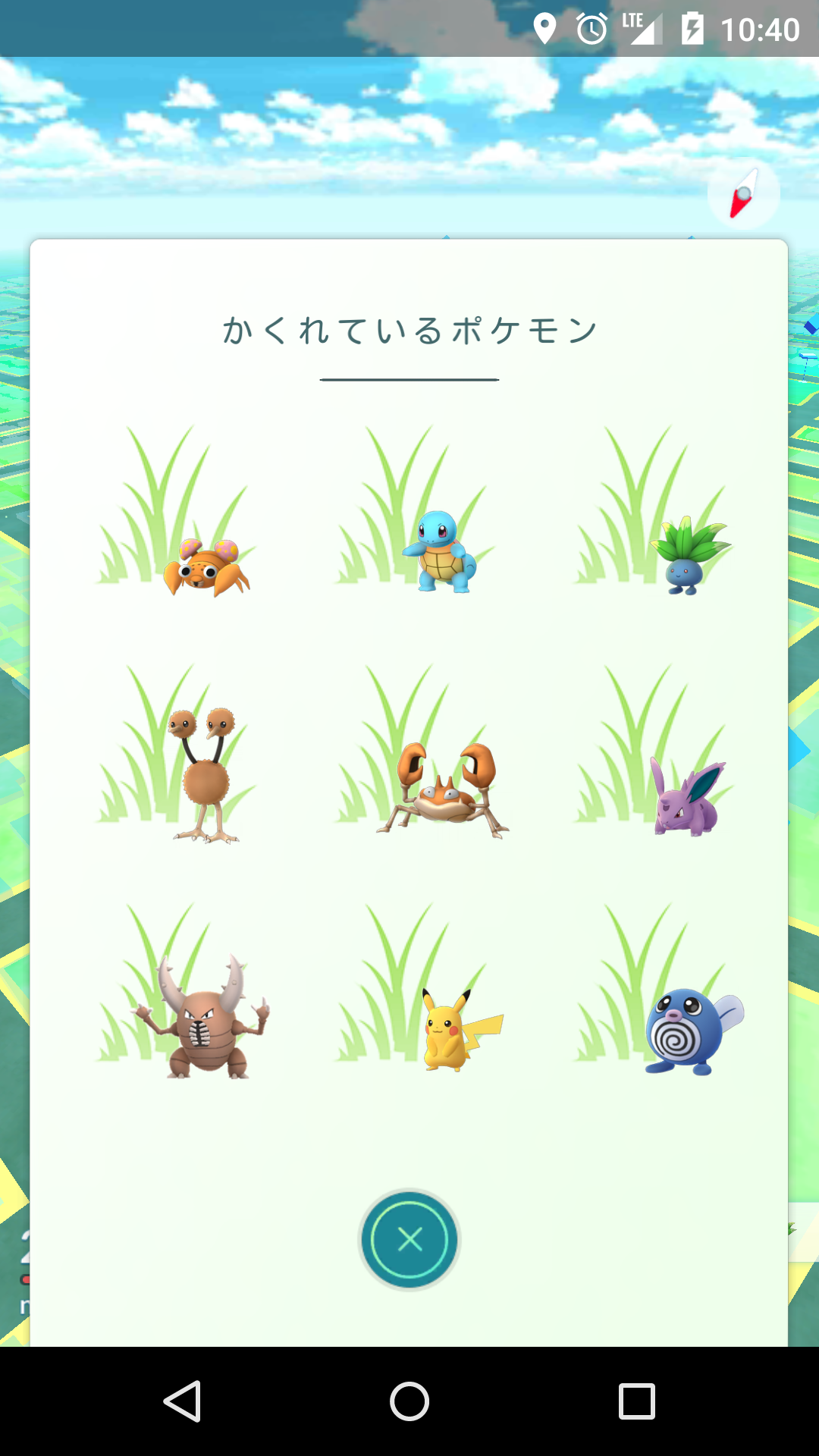Screen dimensions: 819x1456
Task: Select Paras in the nearby list
Action: click(206, 567)
